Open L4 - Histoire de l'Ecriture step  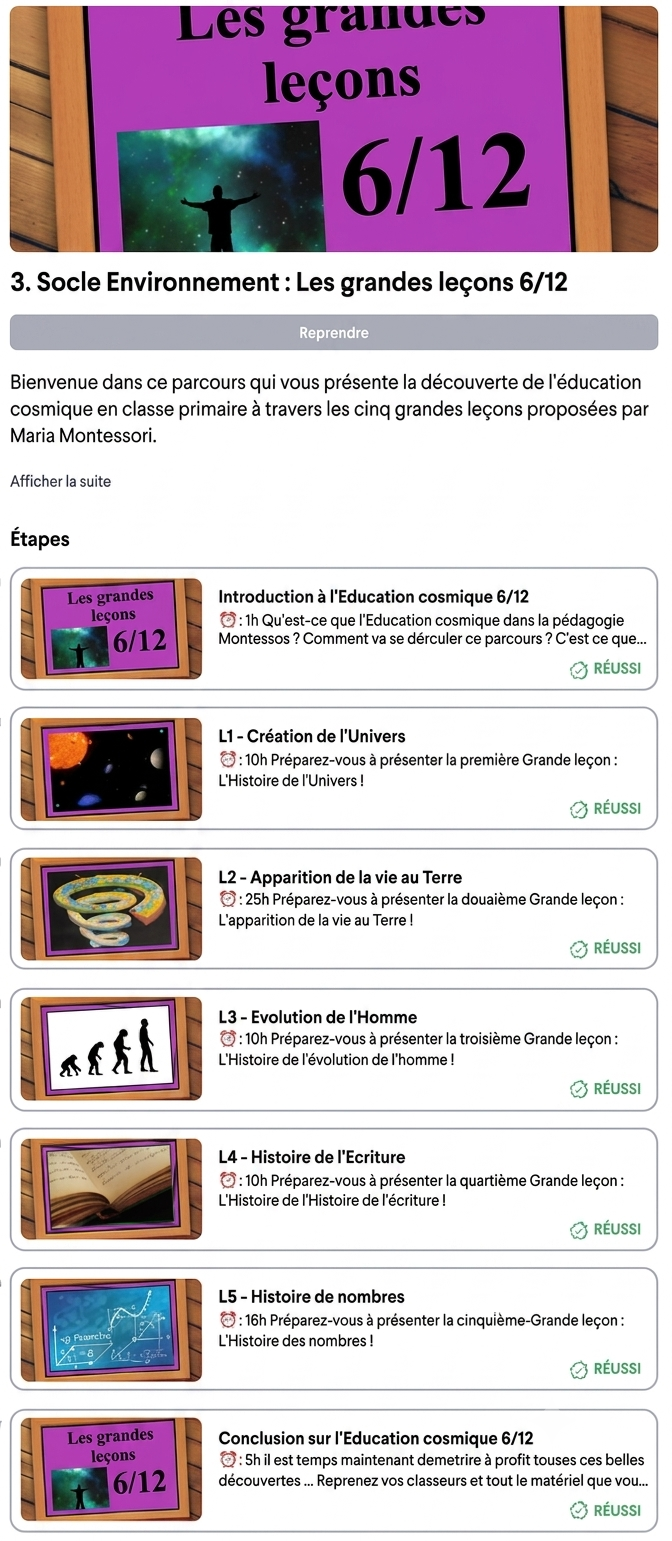334,1189
